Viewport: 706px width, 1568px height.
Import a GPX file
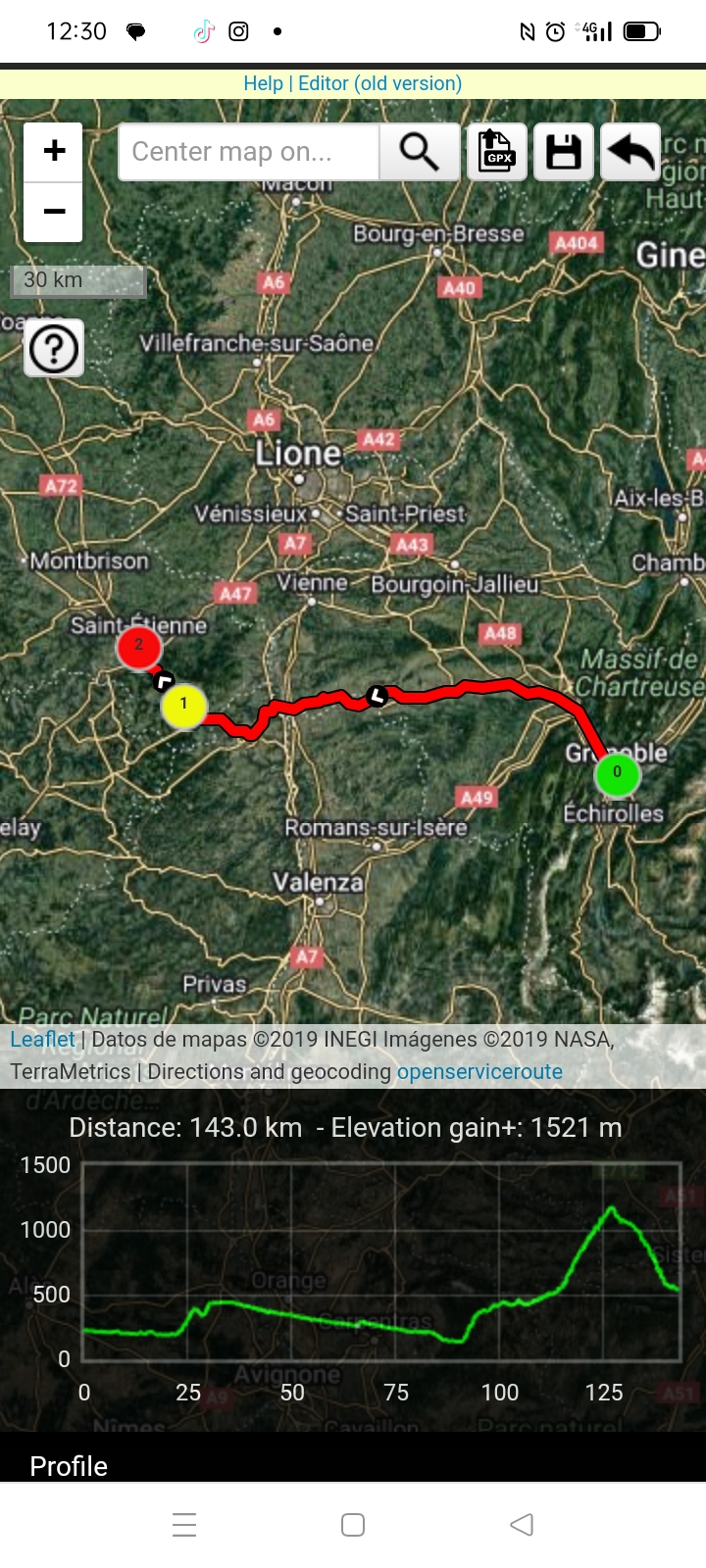tap(497, 152)
